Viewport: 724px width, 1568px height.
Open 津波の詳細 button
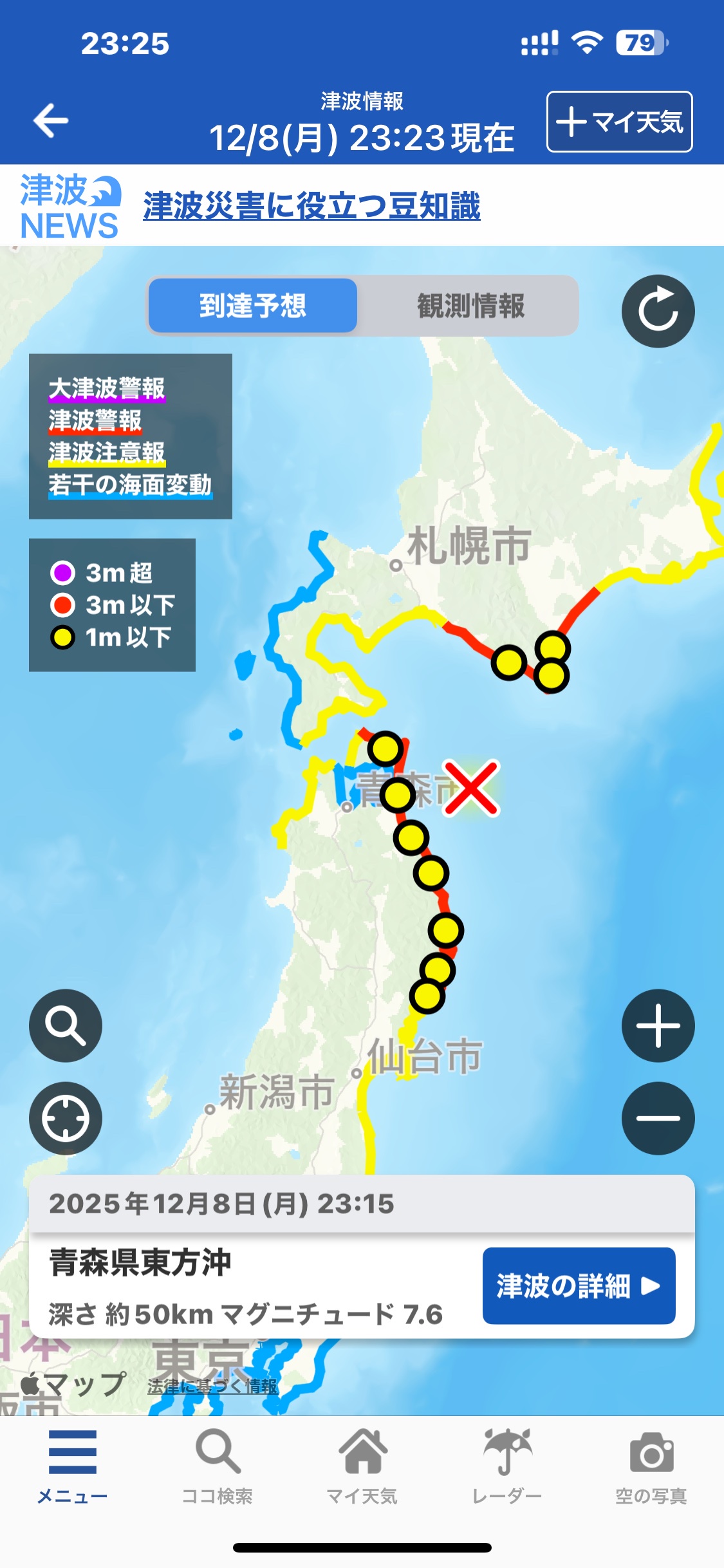tap(579, 1286)
